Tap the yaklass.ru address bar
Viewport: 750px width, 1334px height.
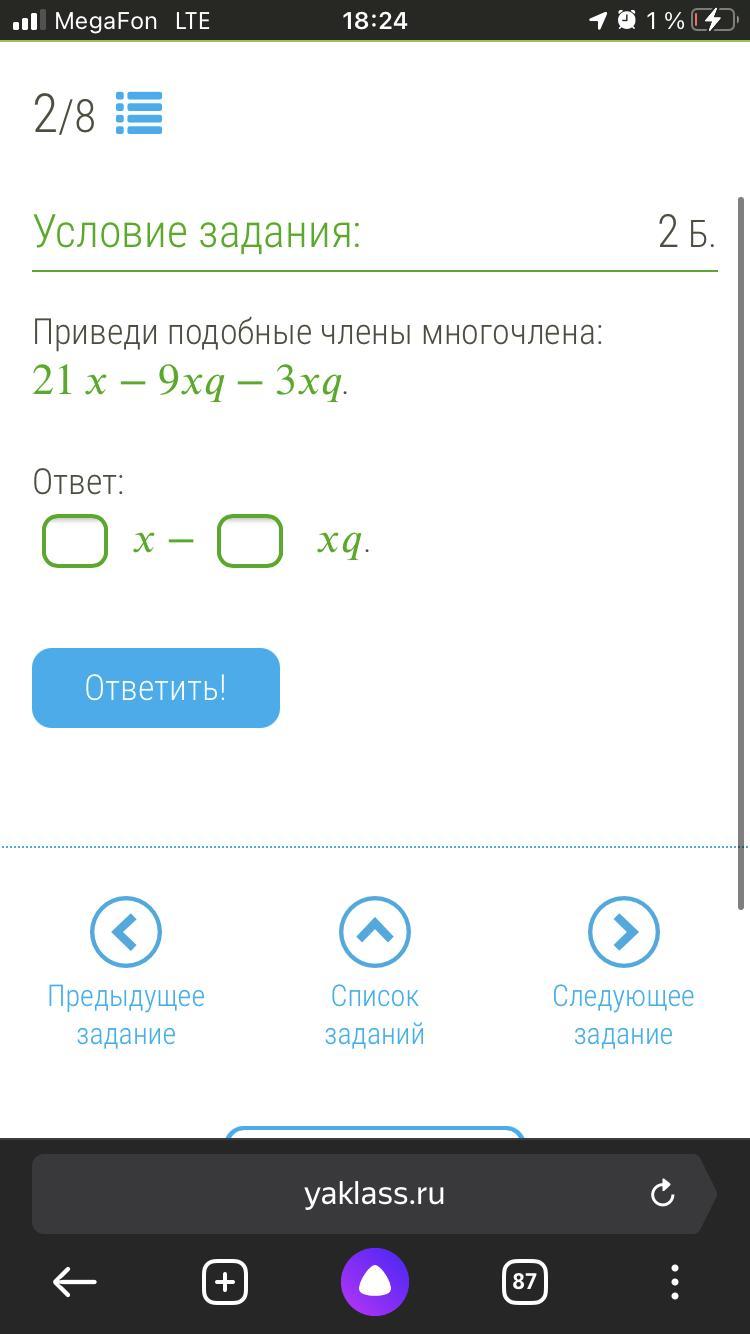[x=374, y=1193]
